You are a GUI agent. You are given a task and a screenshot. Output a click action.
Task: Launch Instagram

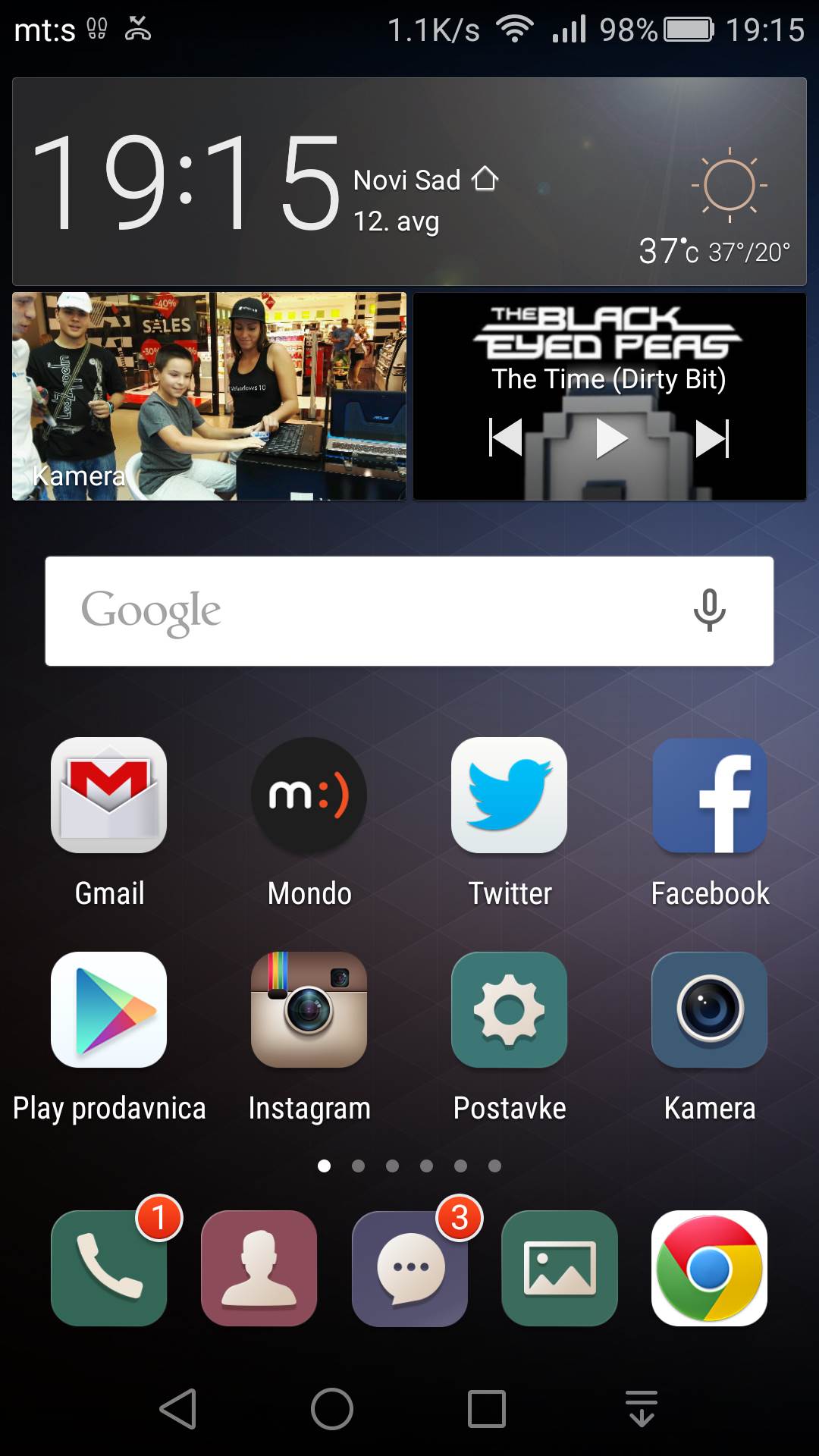coord(309,1010)
